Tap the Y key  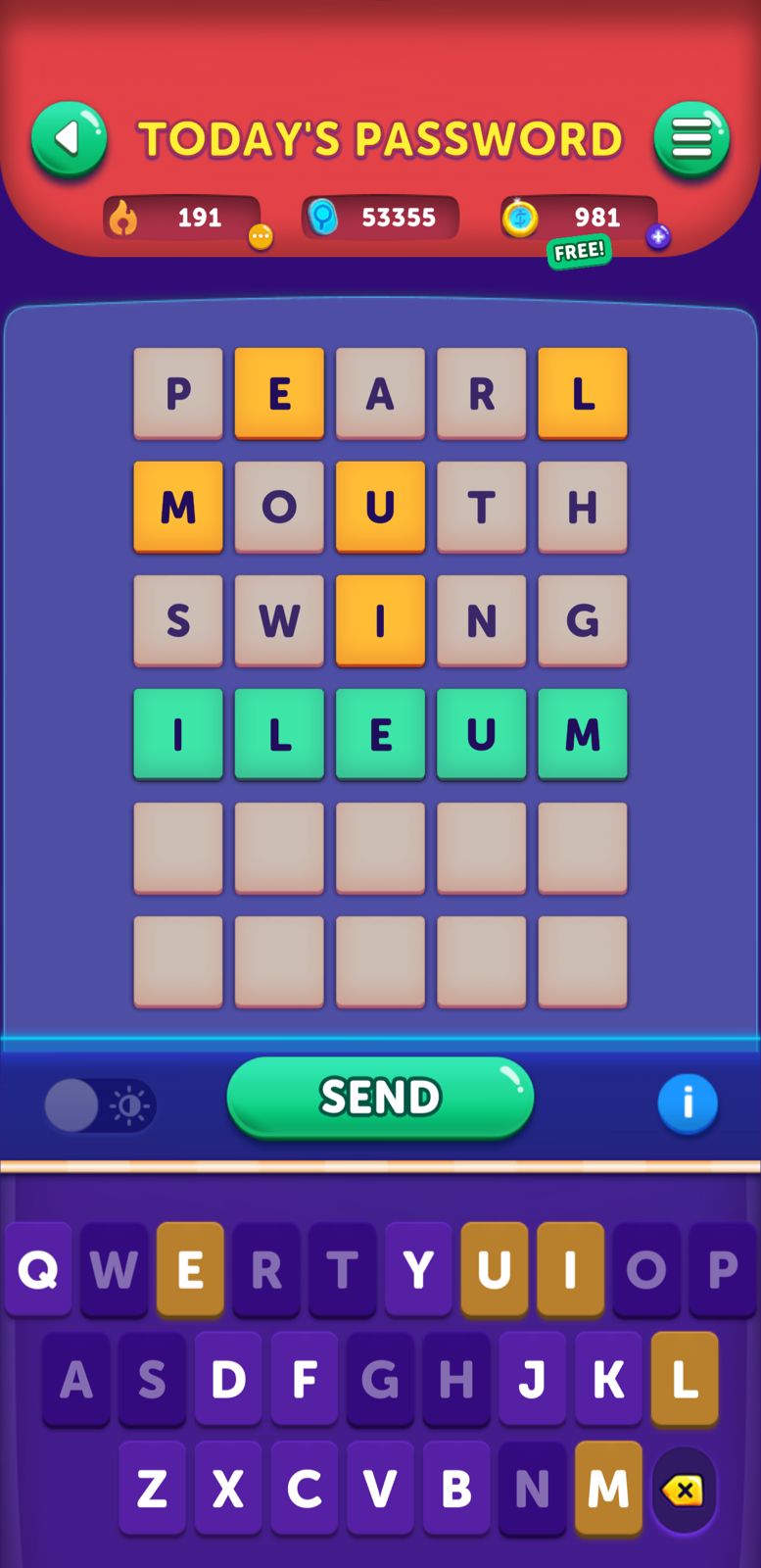pyautogui.click(x=418, y=1269)
